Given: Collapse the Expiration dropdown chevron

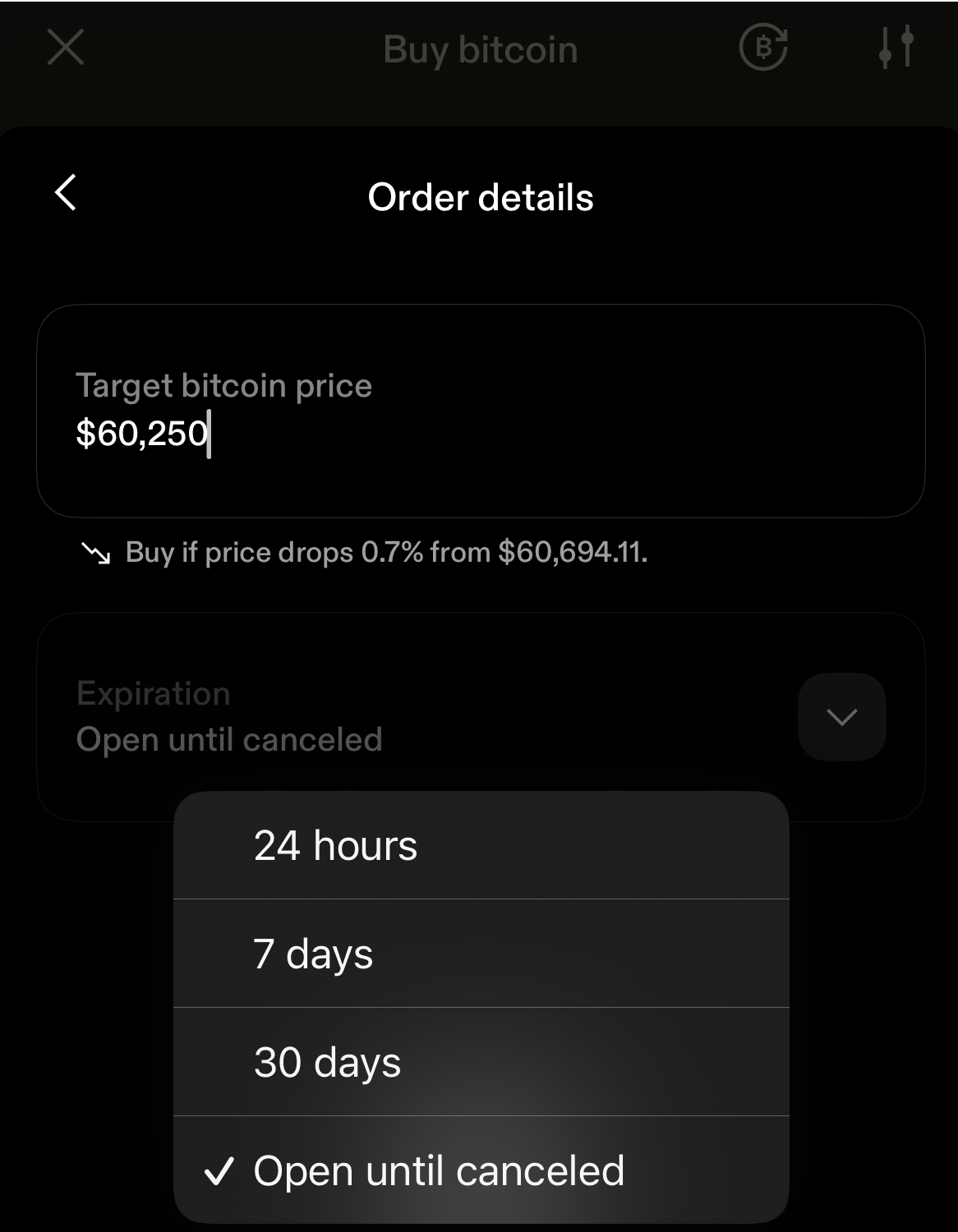Looking at the screenshot, I should (841, 717).
